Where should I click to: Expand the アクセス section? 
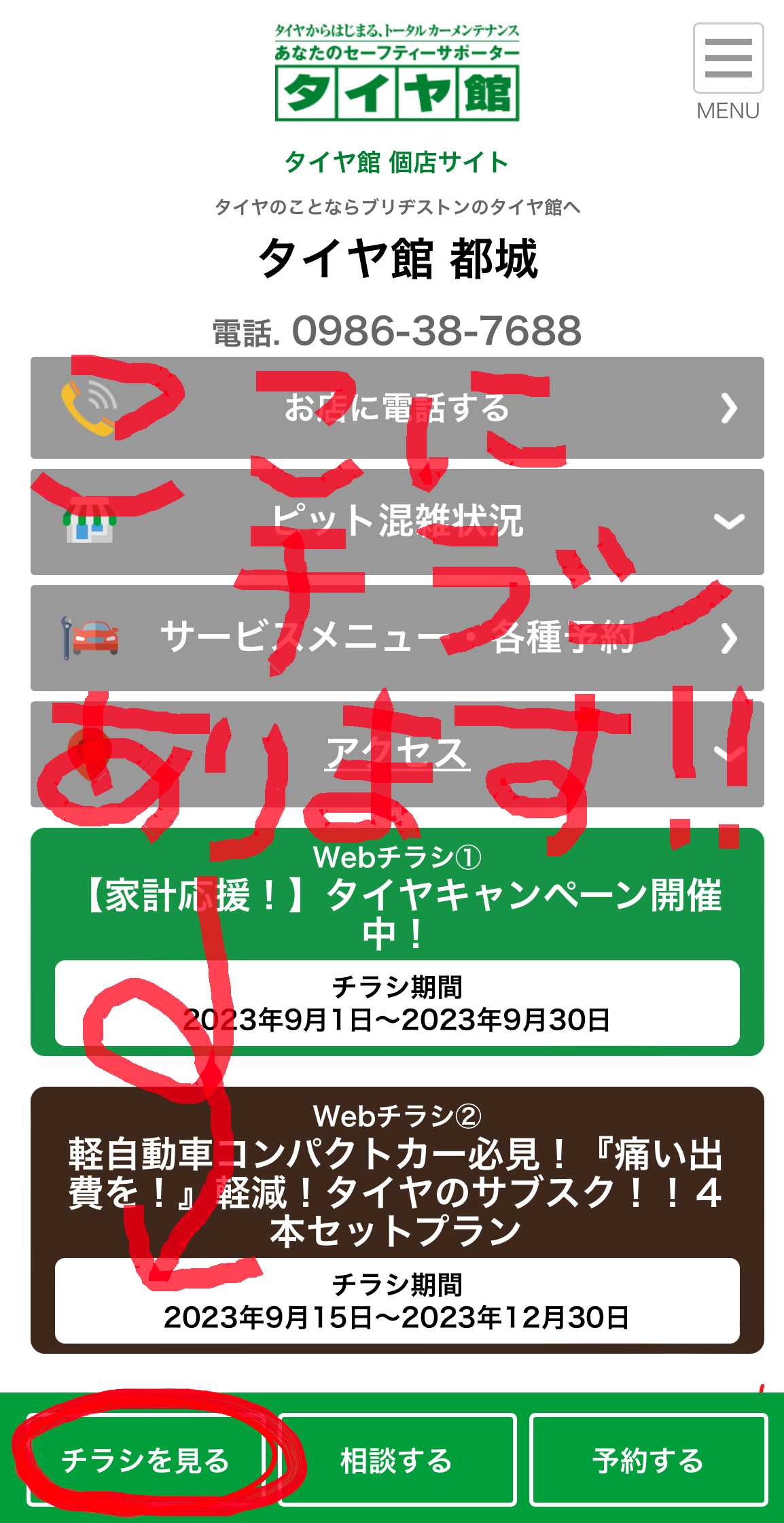(x=397, y=754)
